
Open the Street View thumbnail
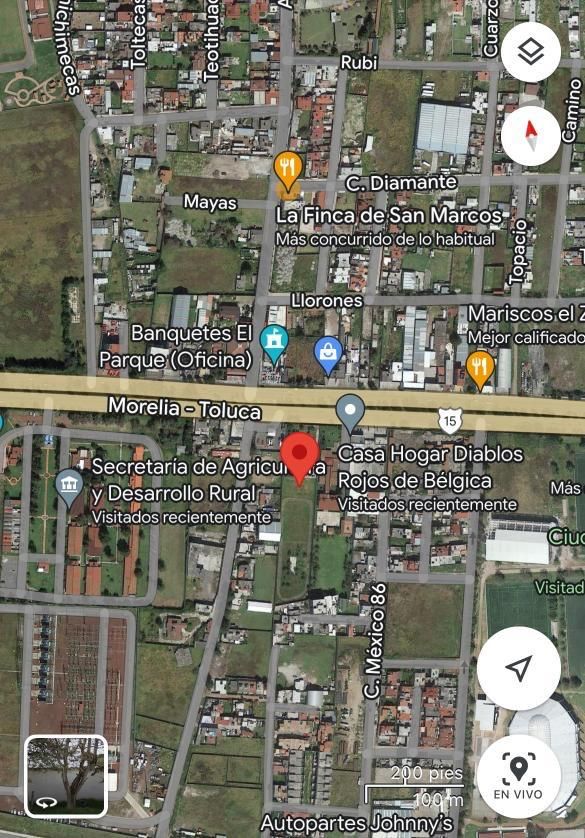pyautogui.click(x=66, y=777)
